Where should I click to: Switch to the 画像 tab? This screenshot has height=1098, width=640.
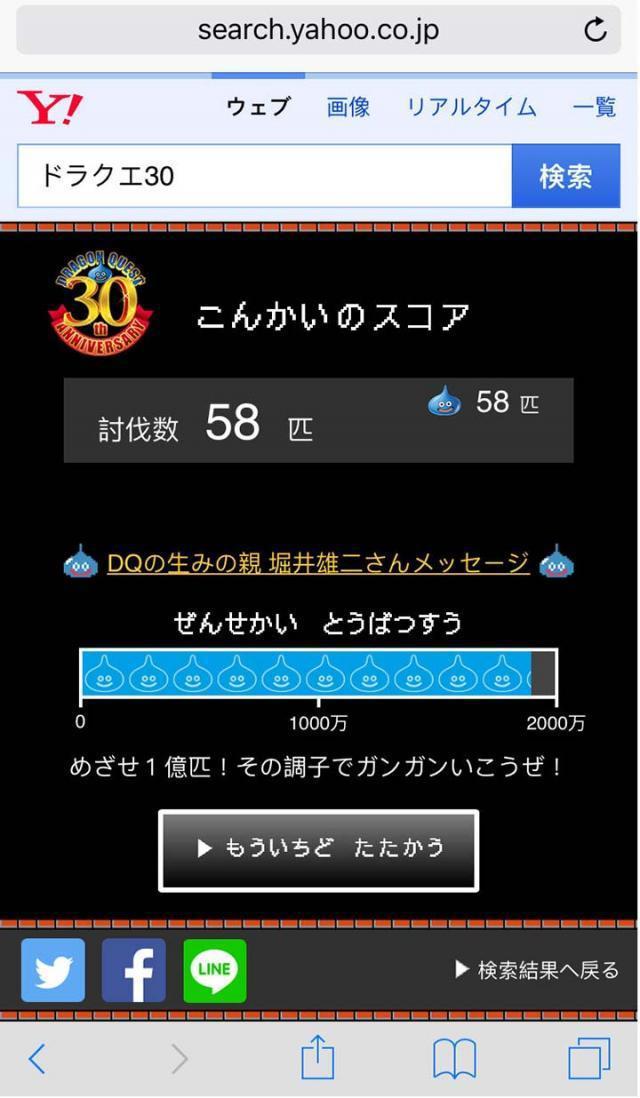[348, 107]
